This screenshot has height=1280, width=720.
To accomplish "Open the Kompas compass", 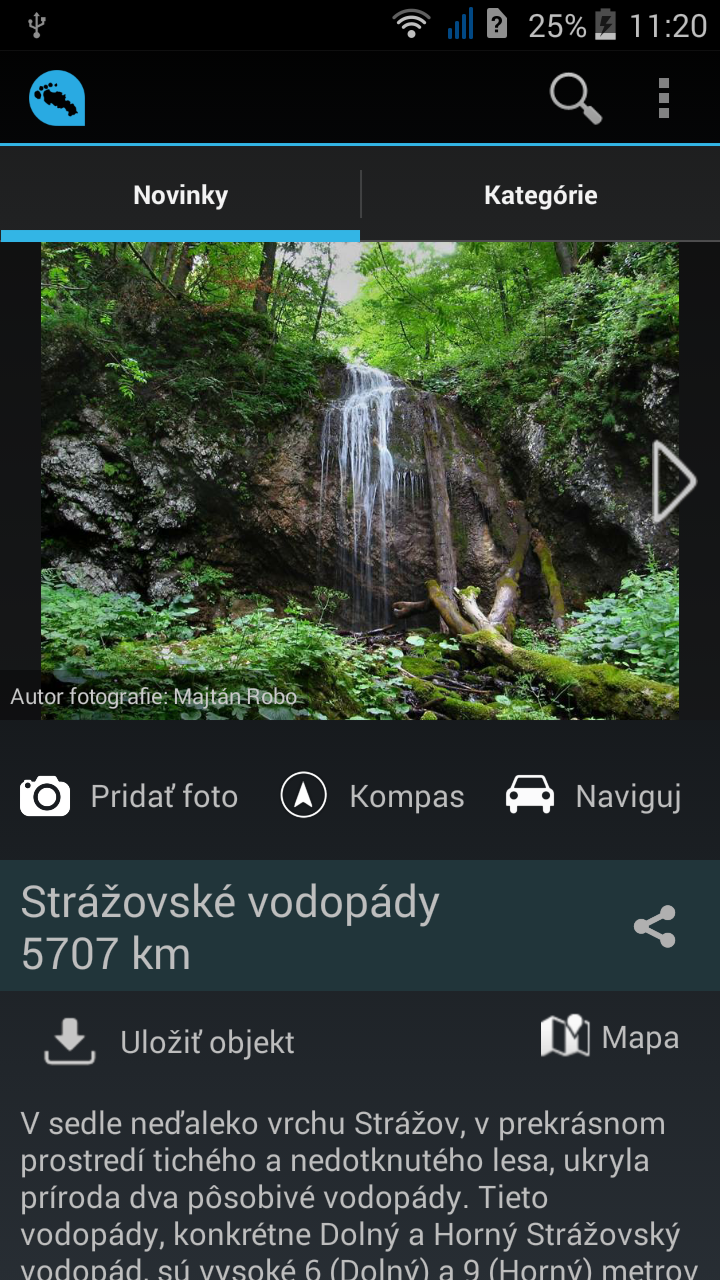I will [x=372, y=796].
